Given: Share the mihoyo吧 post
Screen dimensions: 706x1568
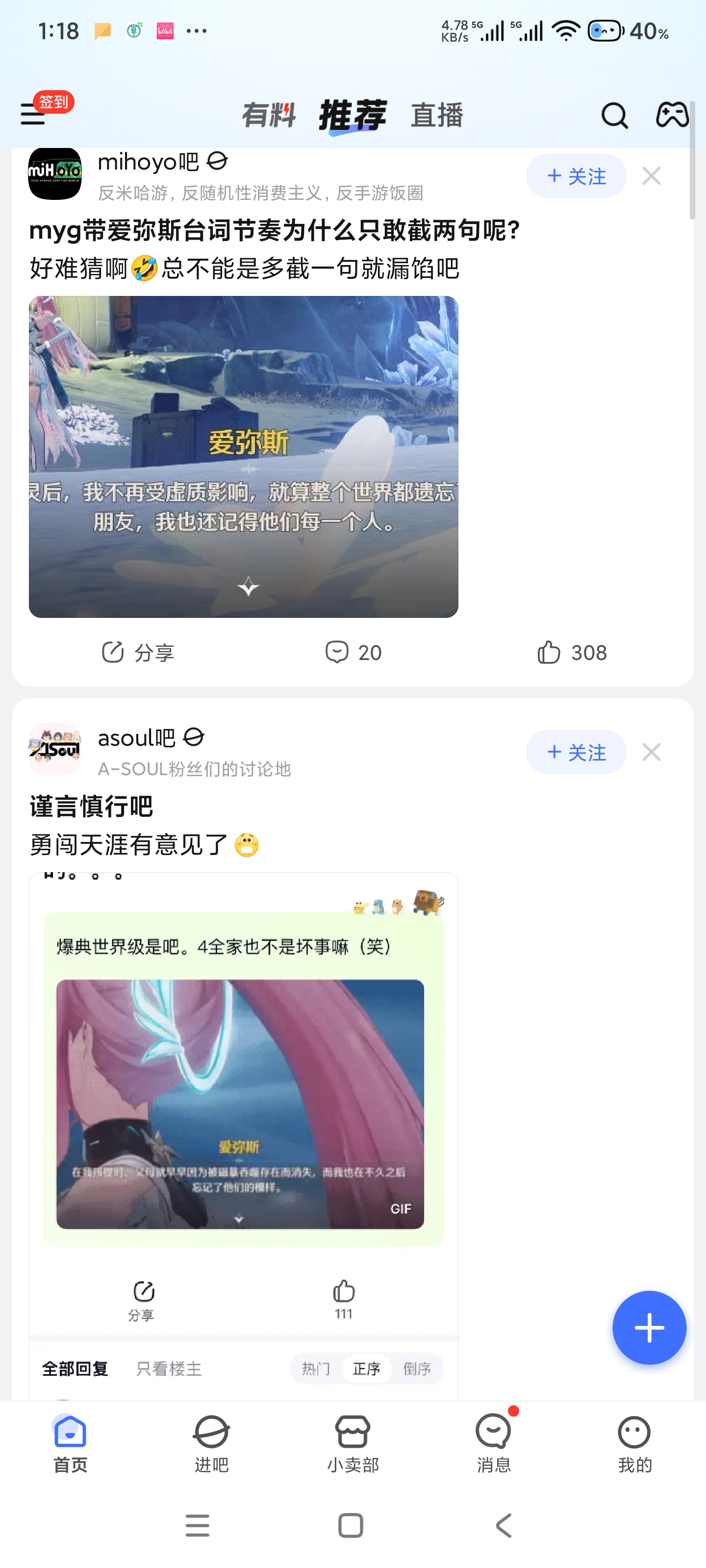Looking at the screenshot, I should click(138, 653).
